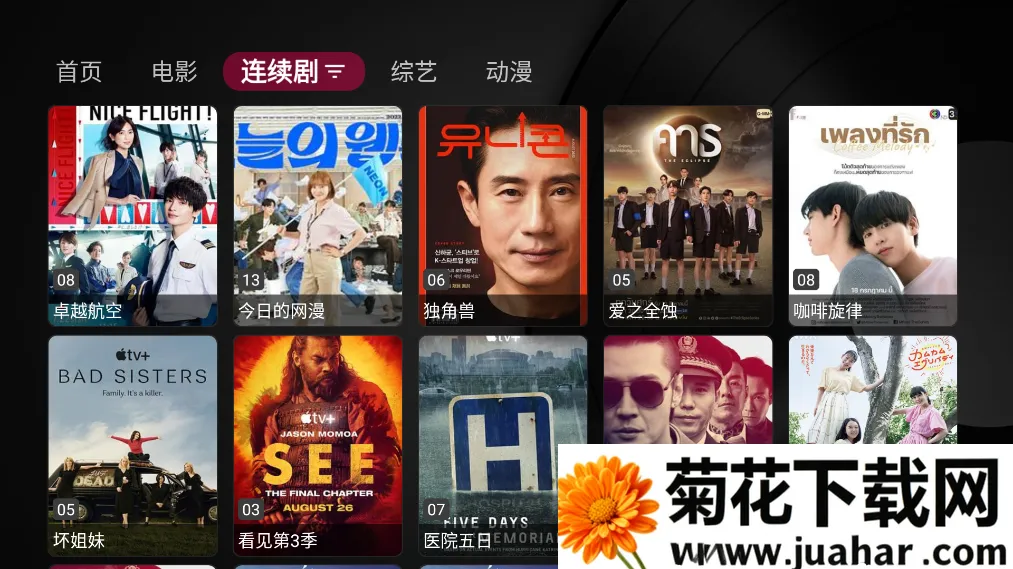Viewport: 1013px width, 569px height.
Task: Open the 连续剧 filter menu
Action: [x=334, y=72]
